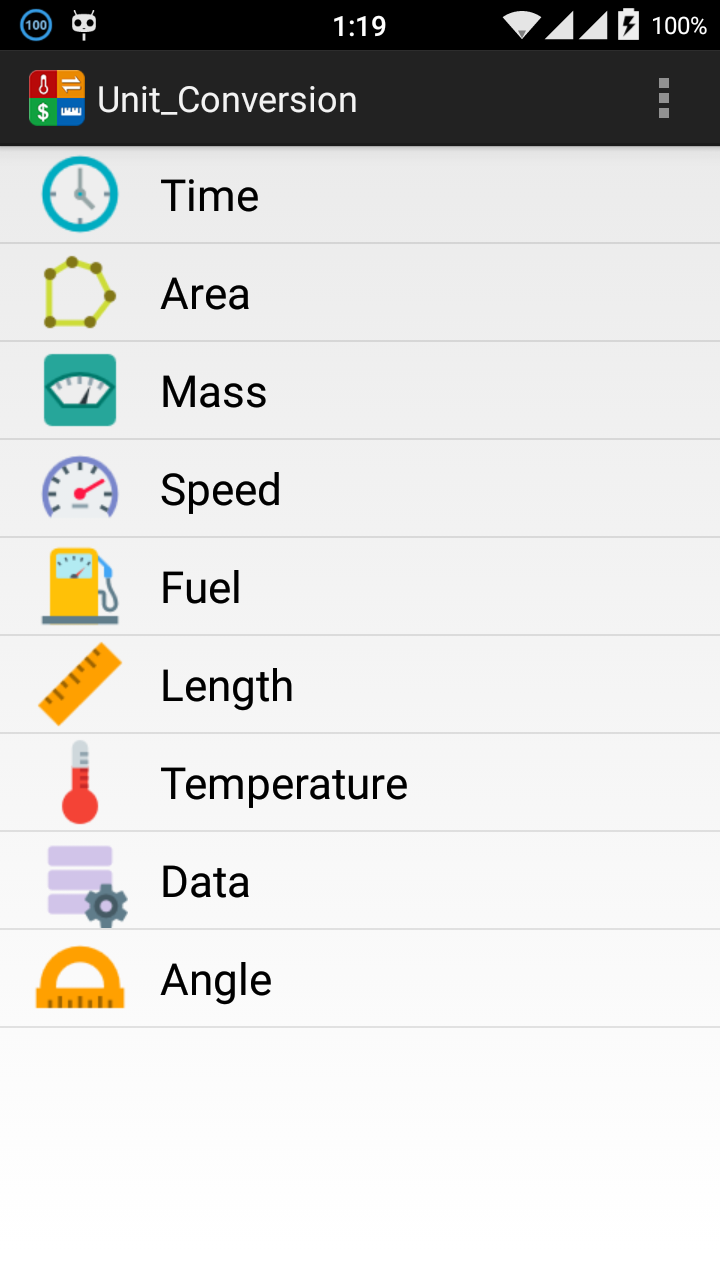Tap the Area polygon icon
The image size is (720, 1280).
pyautogui.click(x=80, y=292)
